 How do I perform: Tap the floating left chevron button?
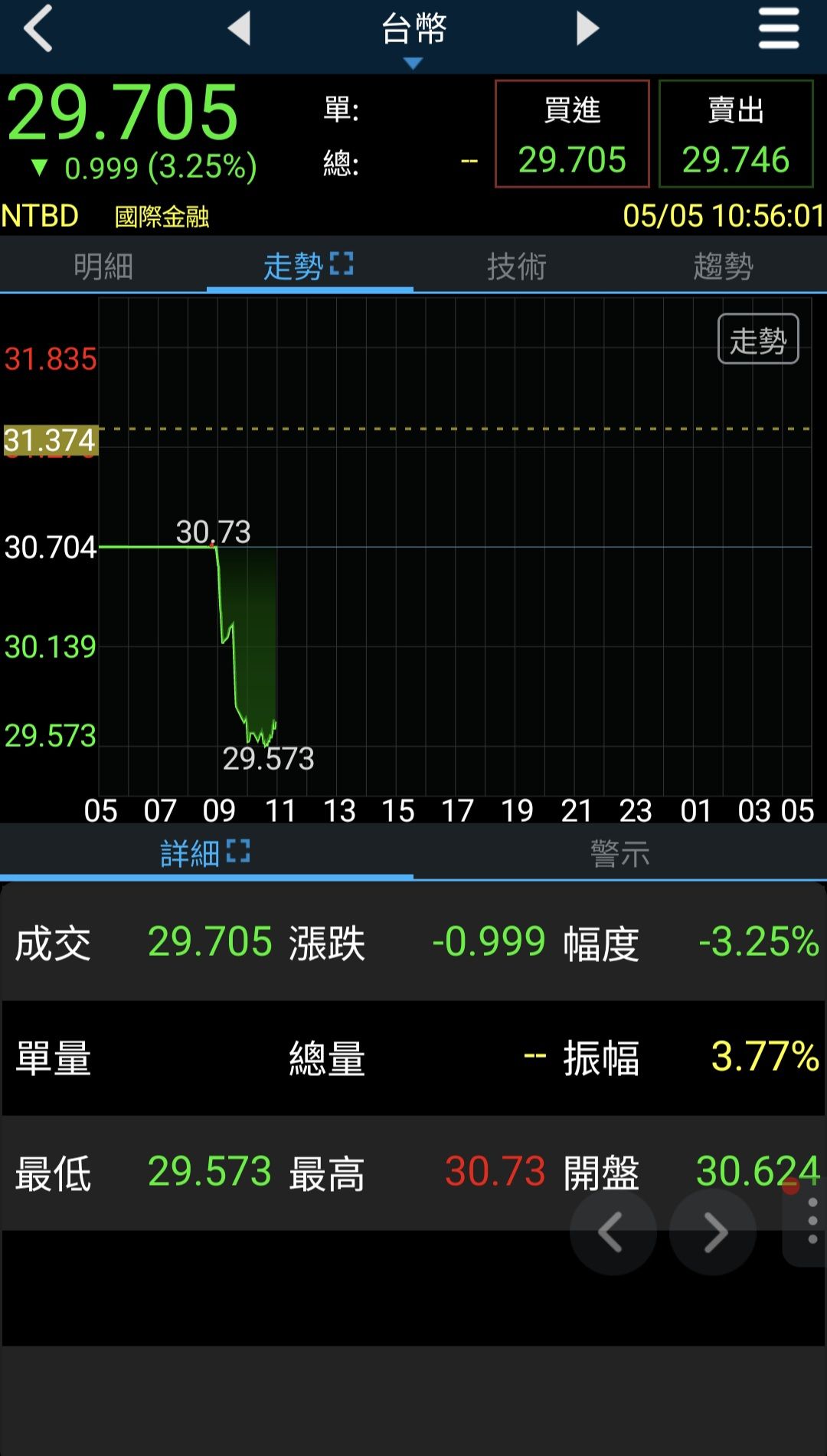(x=613, y=1232)
